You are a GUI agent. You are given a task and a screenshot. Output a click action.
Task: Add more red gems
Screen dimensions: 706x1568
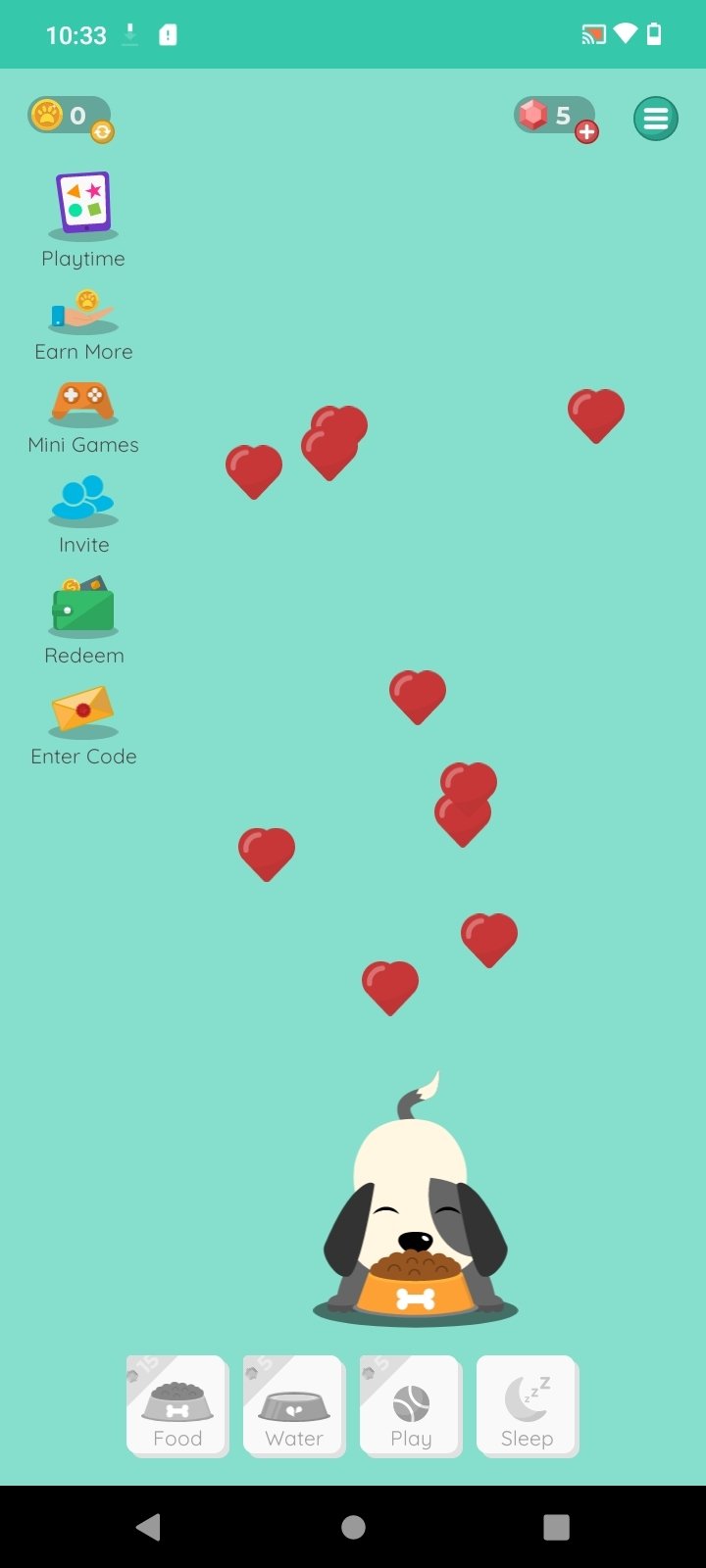(x=586, y=131)
